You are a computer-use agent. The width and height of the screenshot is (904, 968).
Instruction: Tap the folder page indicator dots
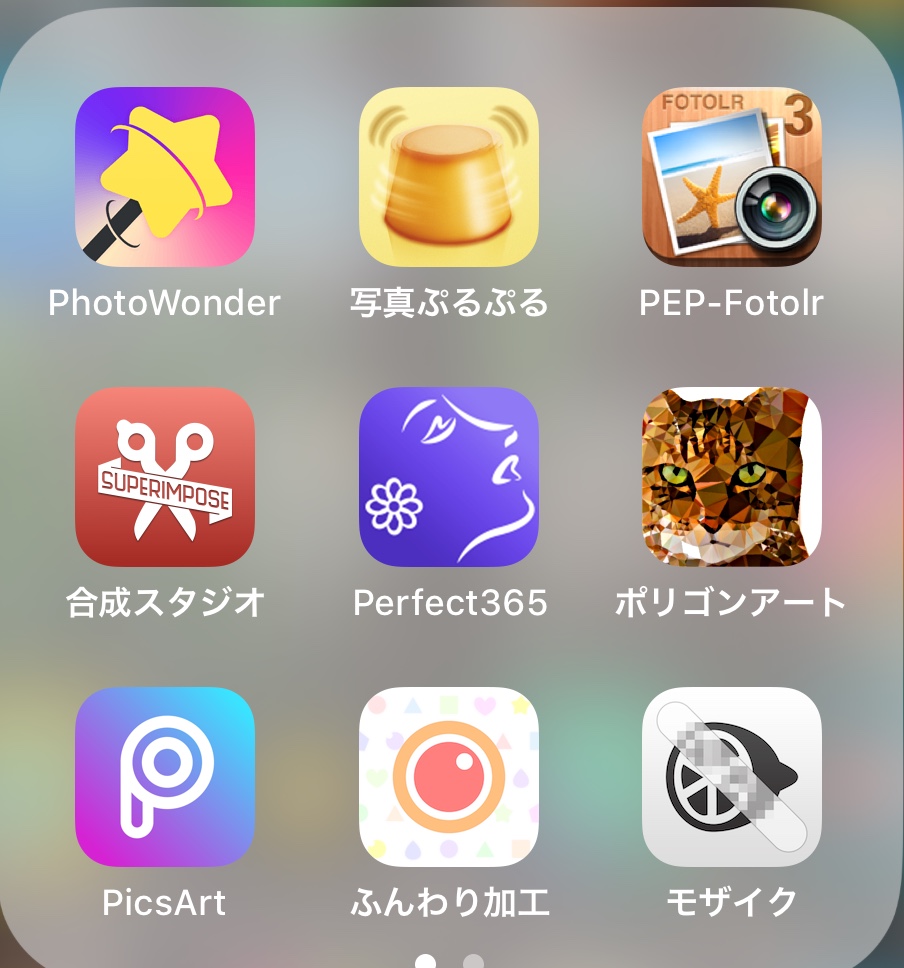pyautogui.click(x=450, y=962)
